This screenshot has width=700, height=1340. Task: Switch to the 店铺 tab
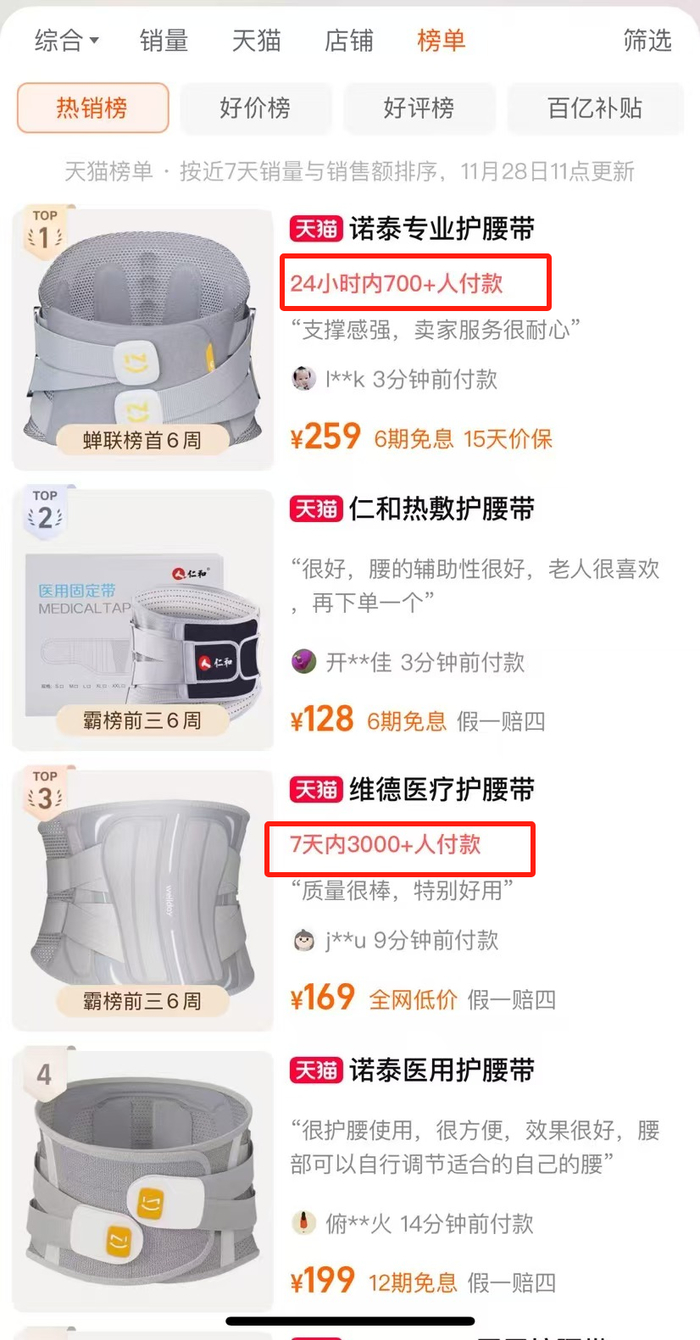tap(349, 41)
